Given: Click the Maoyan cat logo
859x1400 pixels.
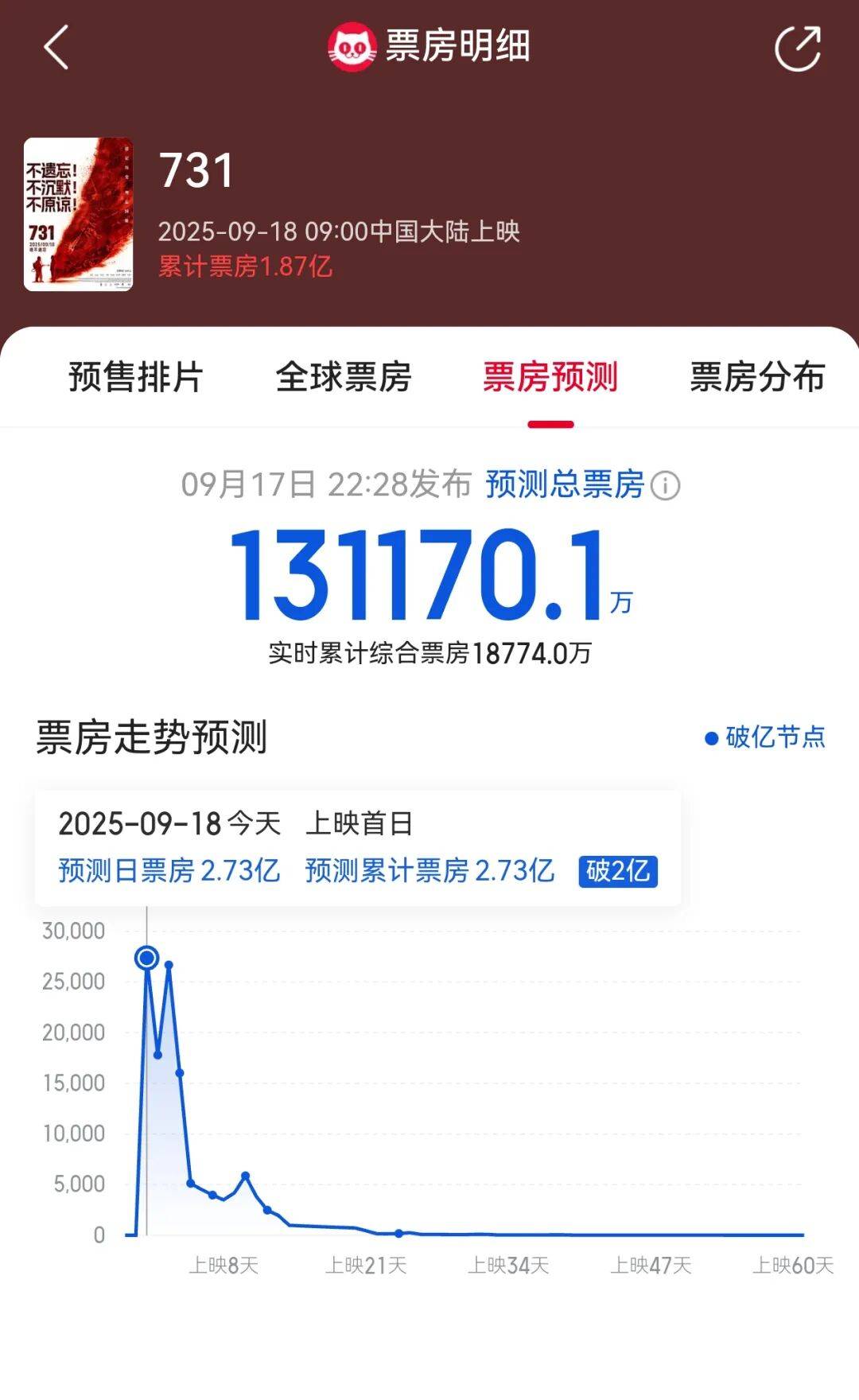Looking at the screenshot, I should pyautogui.click(x=352, y=46).
